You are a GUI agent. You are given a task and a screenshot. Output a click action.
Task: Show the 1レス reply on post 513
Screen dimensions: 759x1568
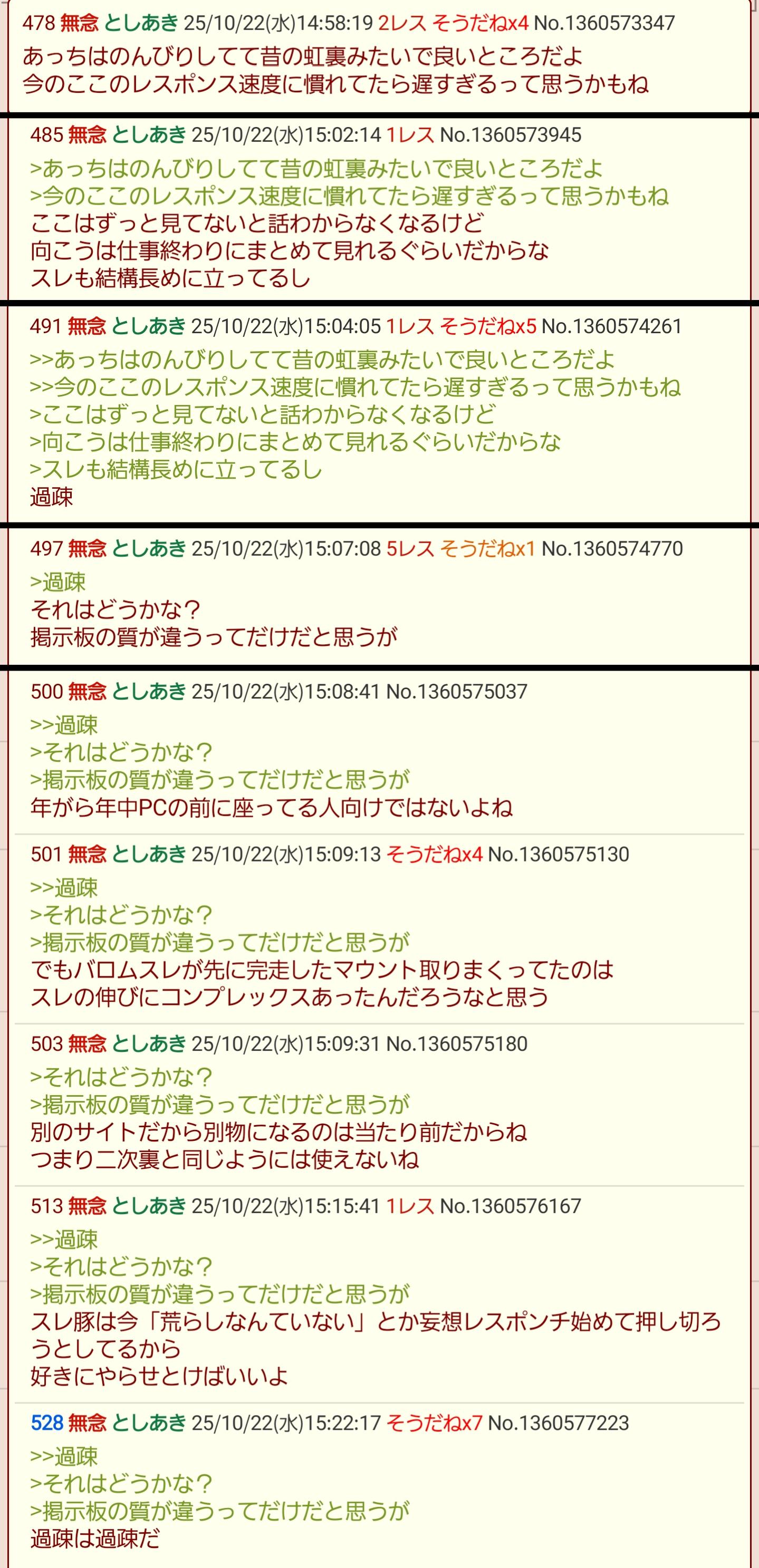pyautogui.click(x=410, y=1206)
